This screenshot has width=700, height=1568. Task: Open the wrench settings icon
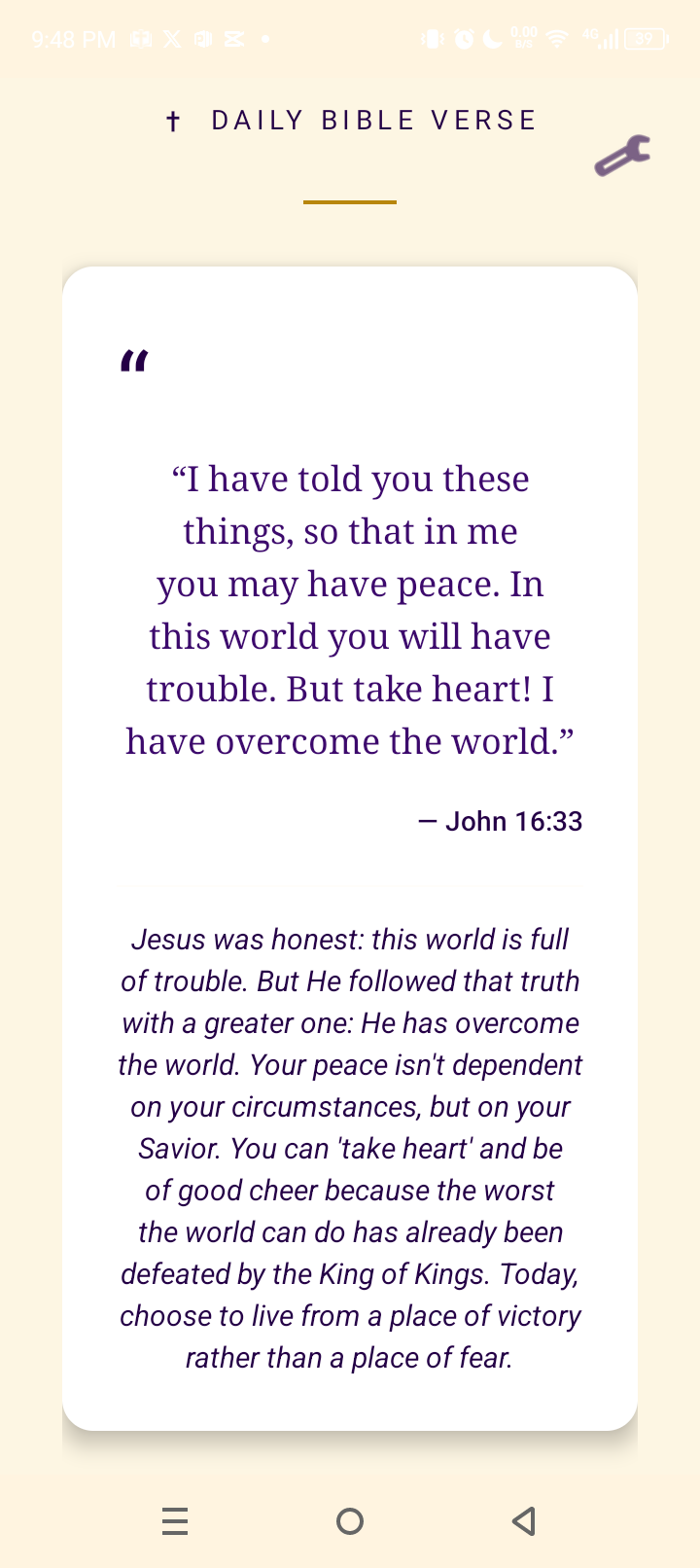tap(622, 156)
